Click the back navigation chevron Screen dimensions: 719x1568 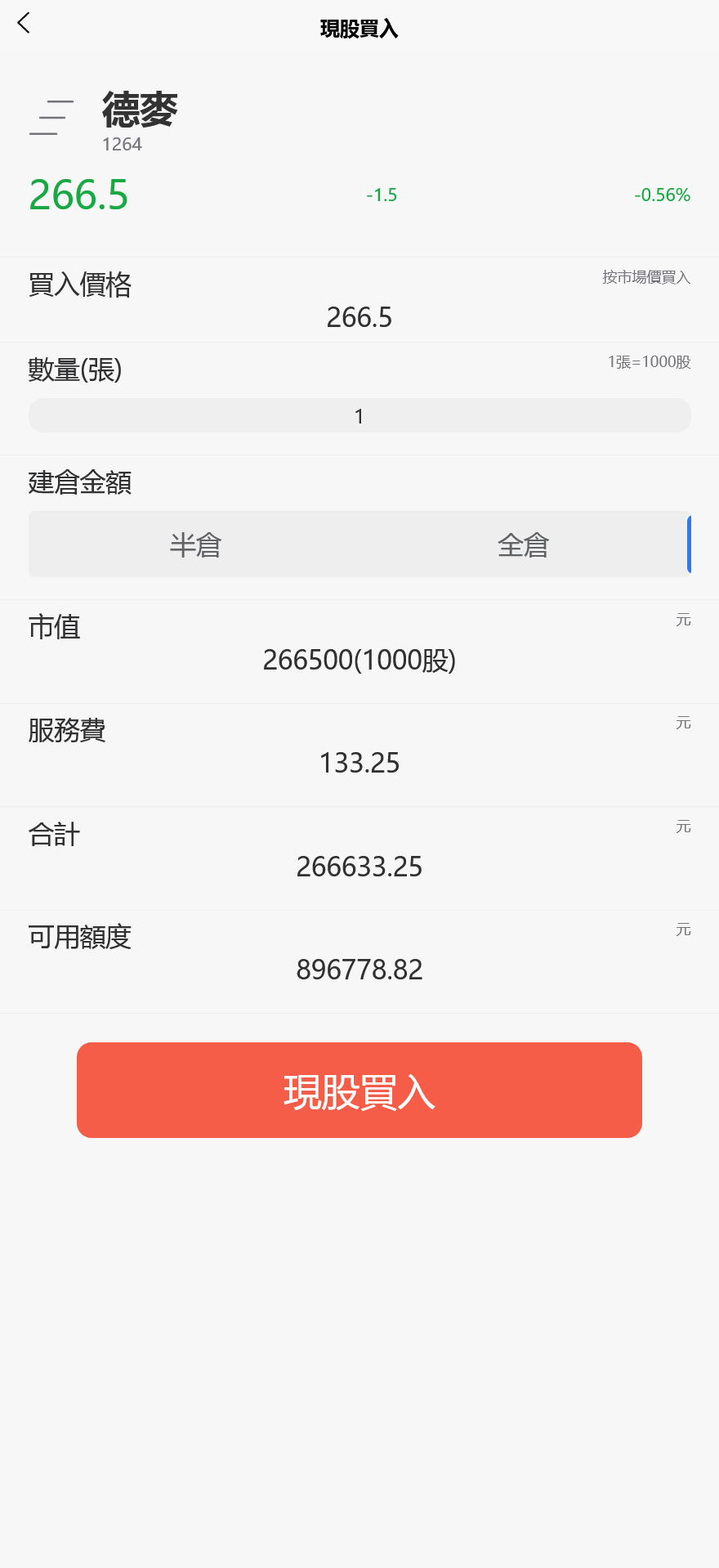[x=25, y=24]
